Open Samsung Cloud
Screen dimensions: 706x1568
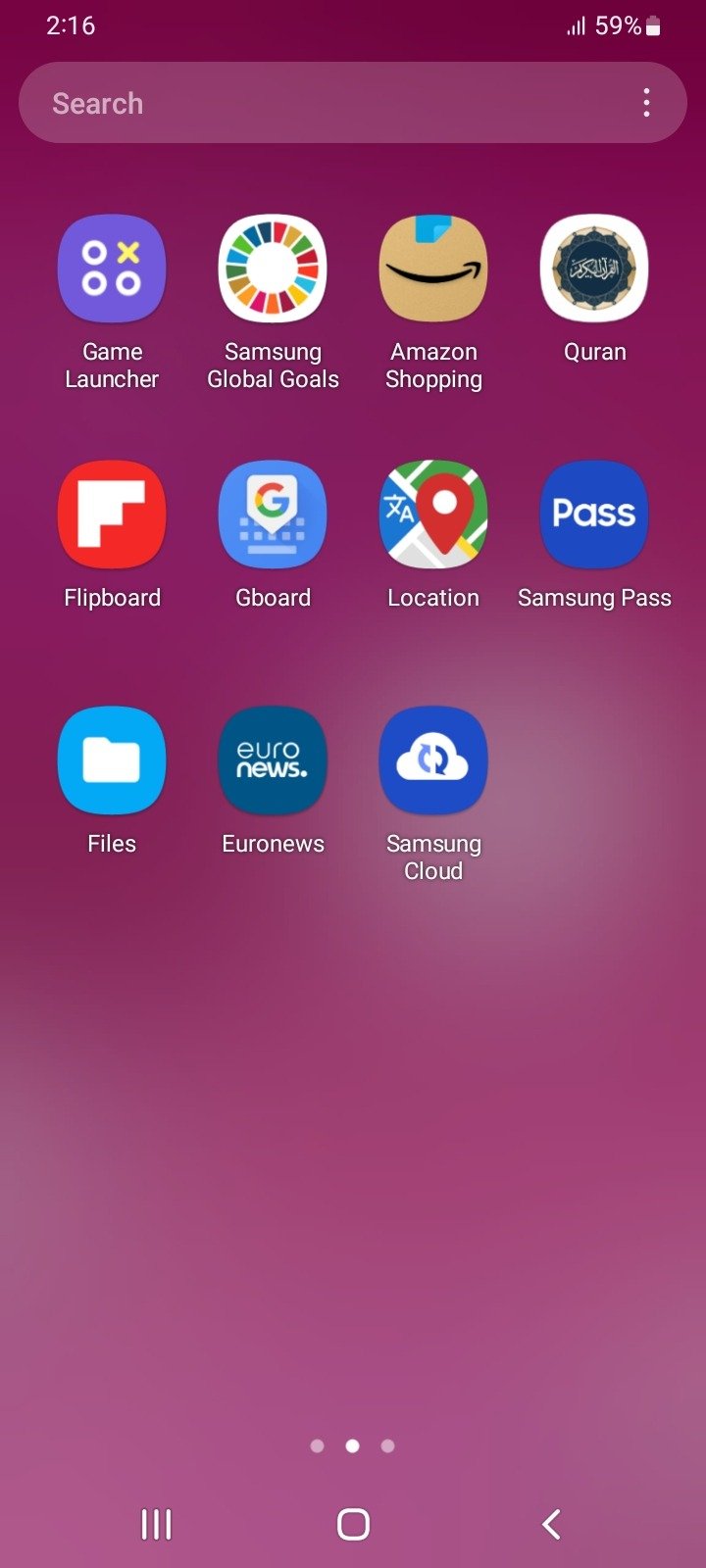tap(433, 760)
